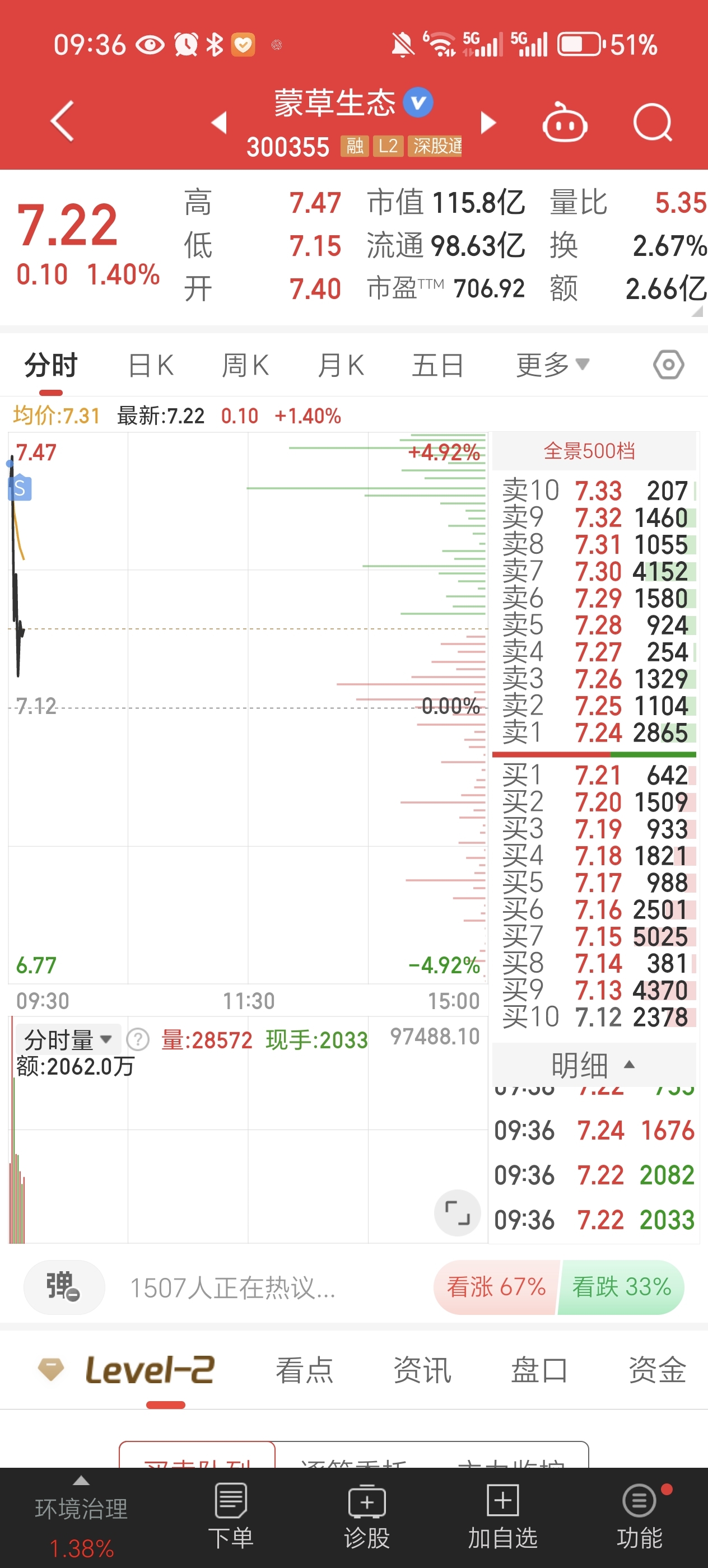Expand chart to fullscreen with corner icon
Viewport: 708px width, 1568px height.
point(458,1212)
